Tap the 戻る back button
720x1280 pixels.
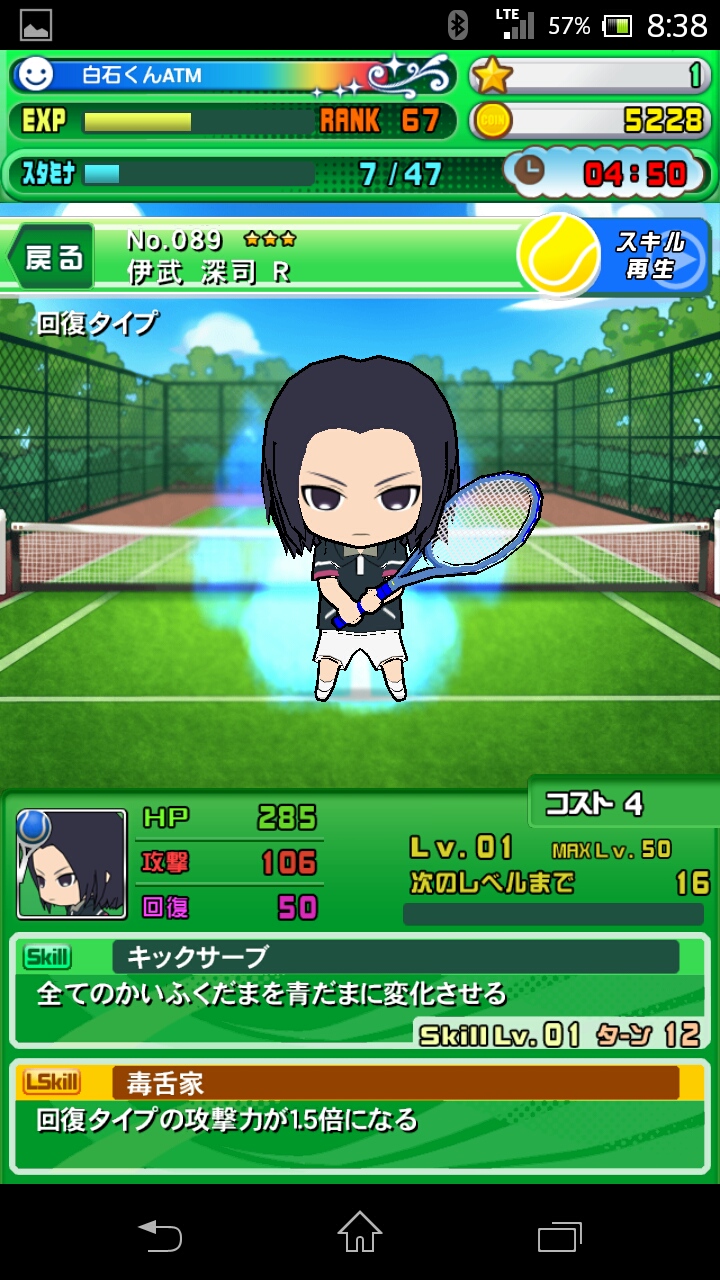pyautogui.click(x=52, y=257)
